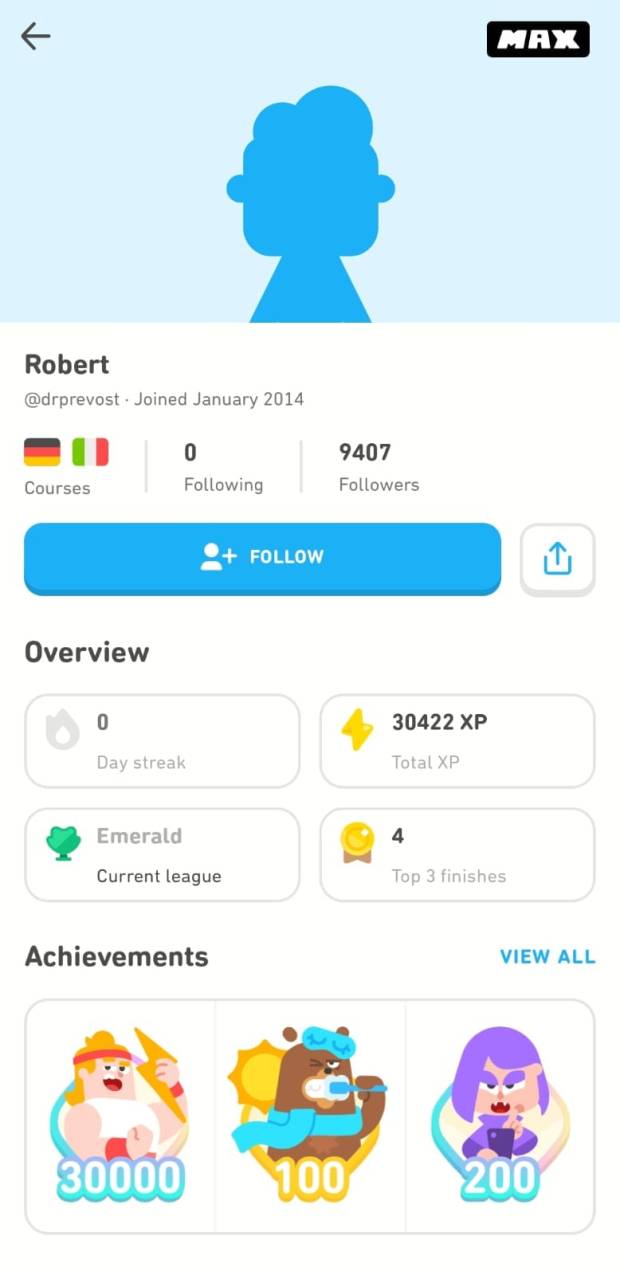Go back using the top arrow

(36, 37)
